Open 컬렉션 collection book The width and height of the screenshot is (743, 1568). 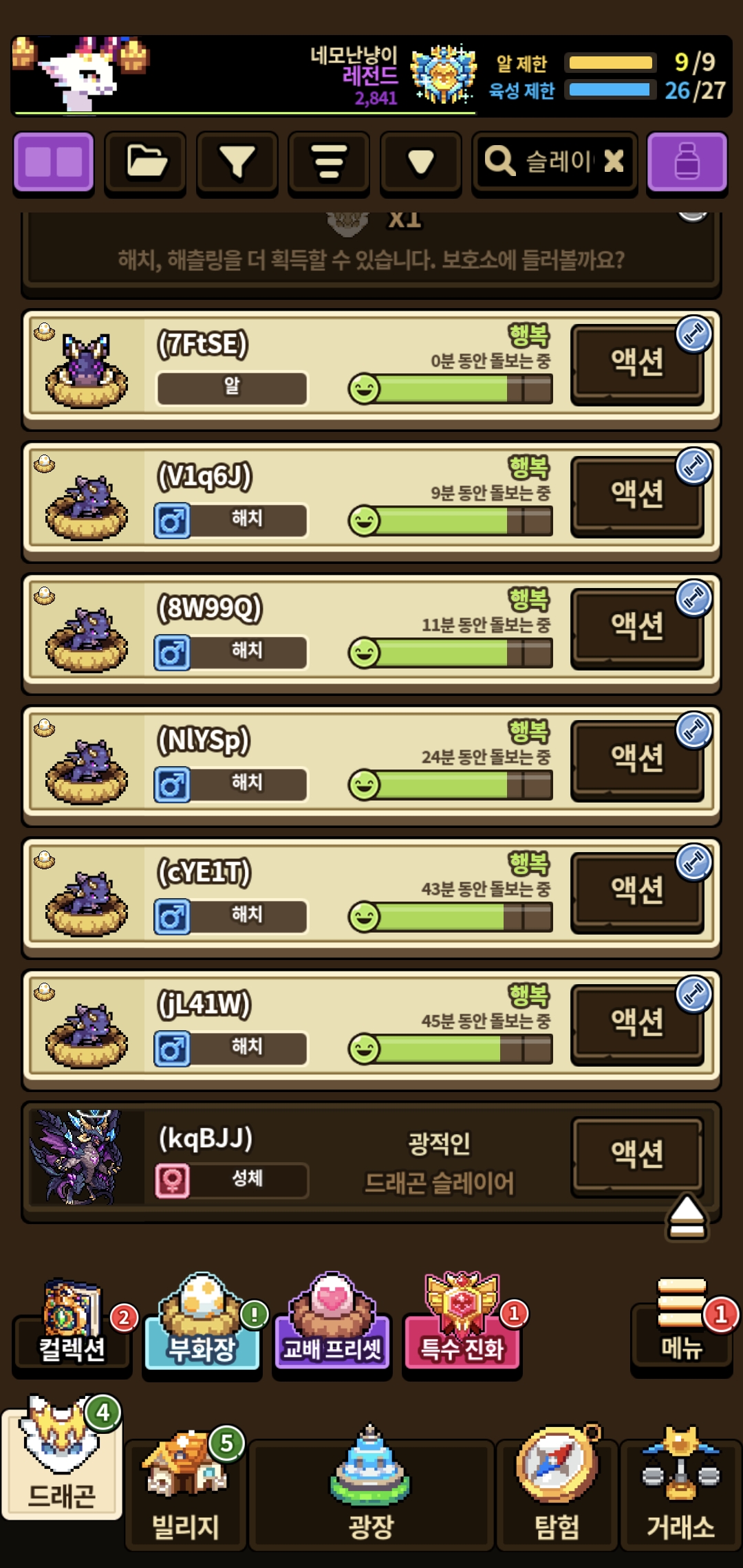tap(72, 1324)
